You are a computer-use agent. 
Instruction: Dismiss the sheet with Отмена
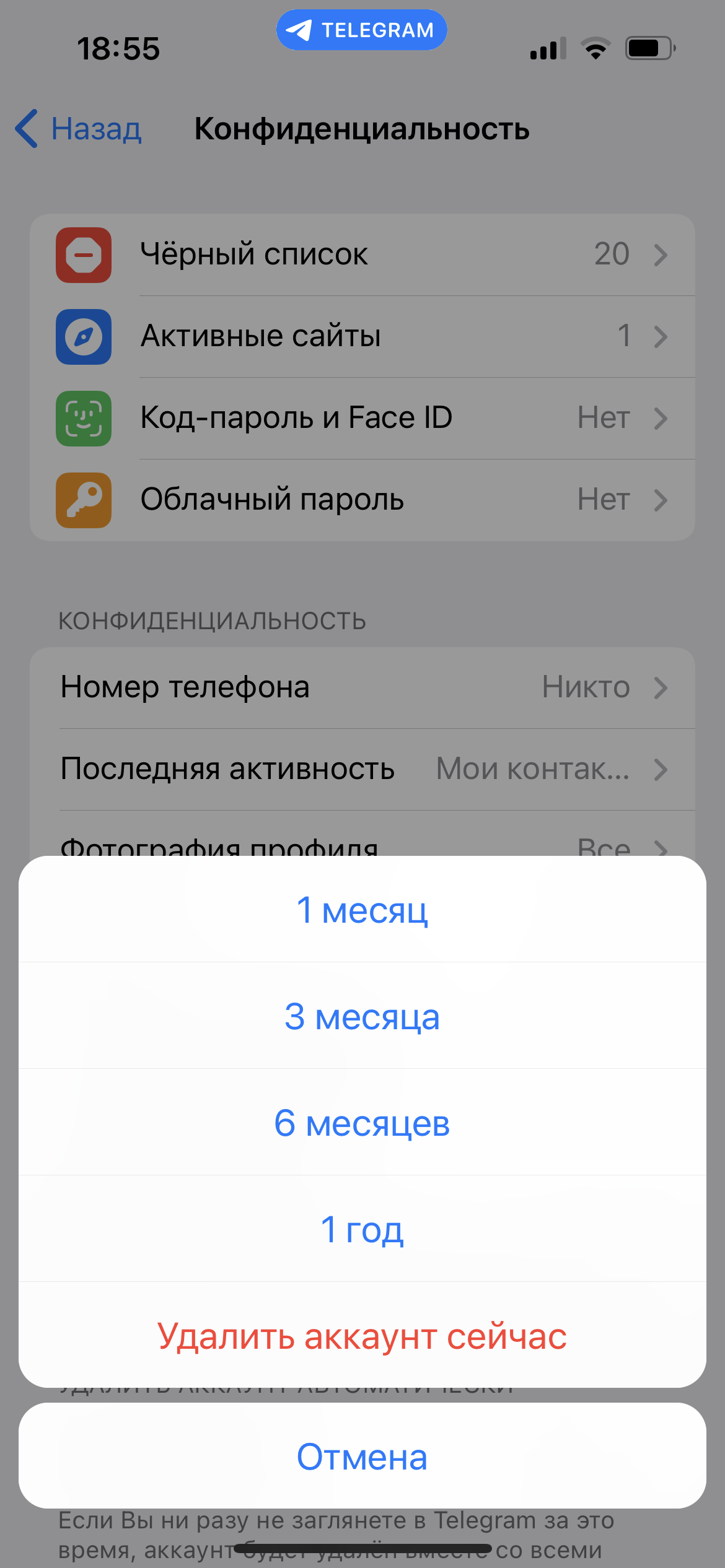pos(362,1456)
